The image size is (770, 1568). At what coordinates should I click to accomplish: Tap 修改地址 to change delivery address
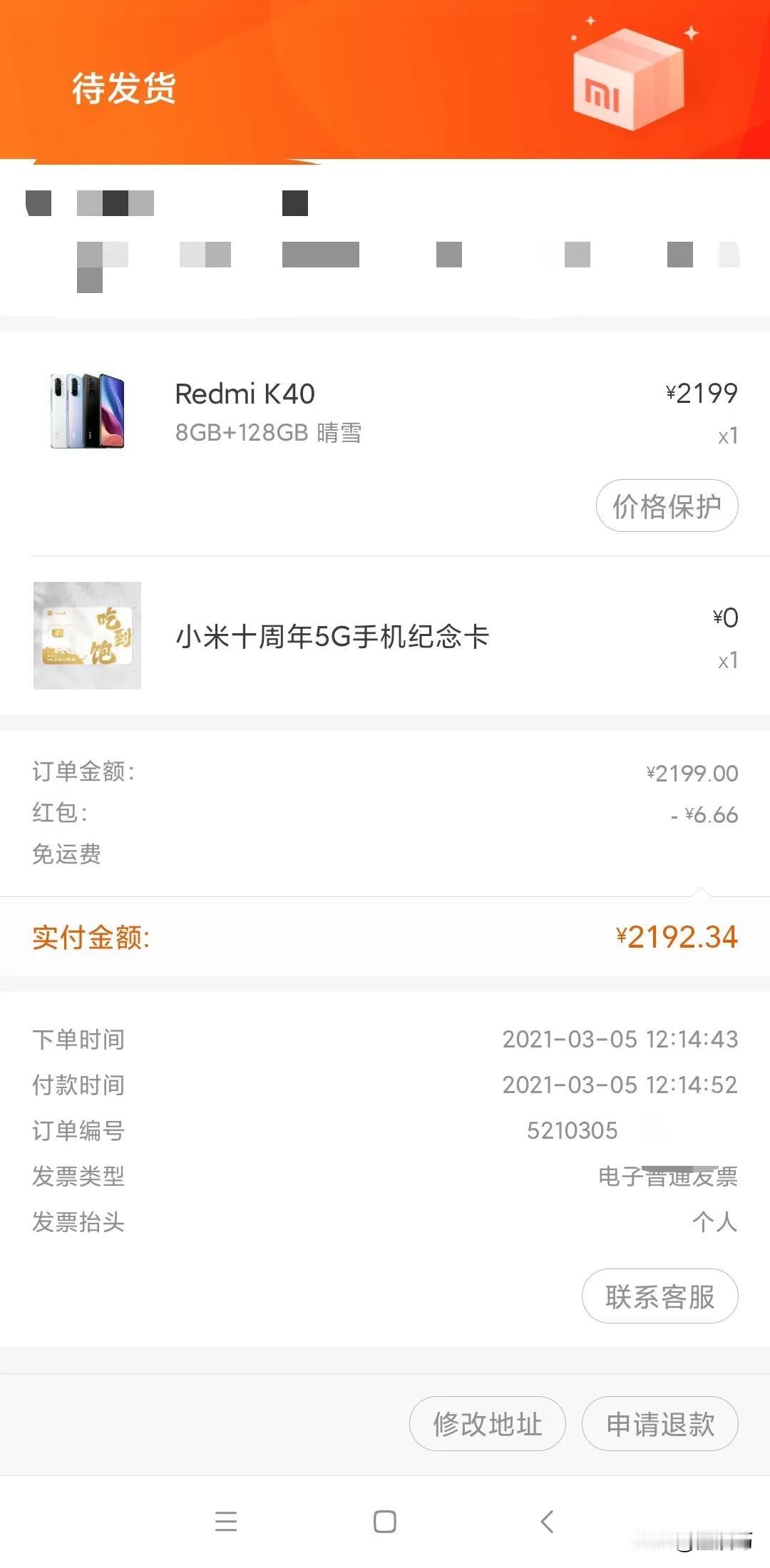(x=487, y=1424)
